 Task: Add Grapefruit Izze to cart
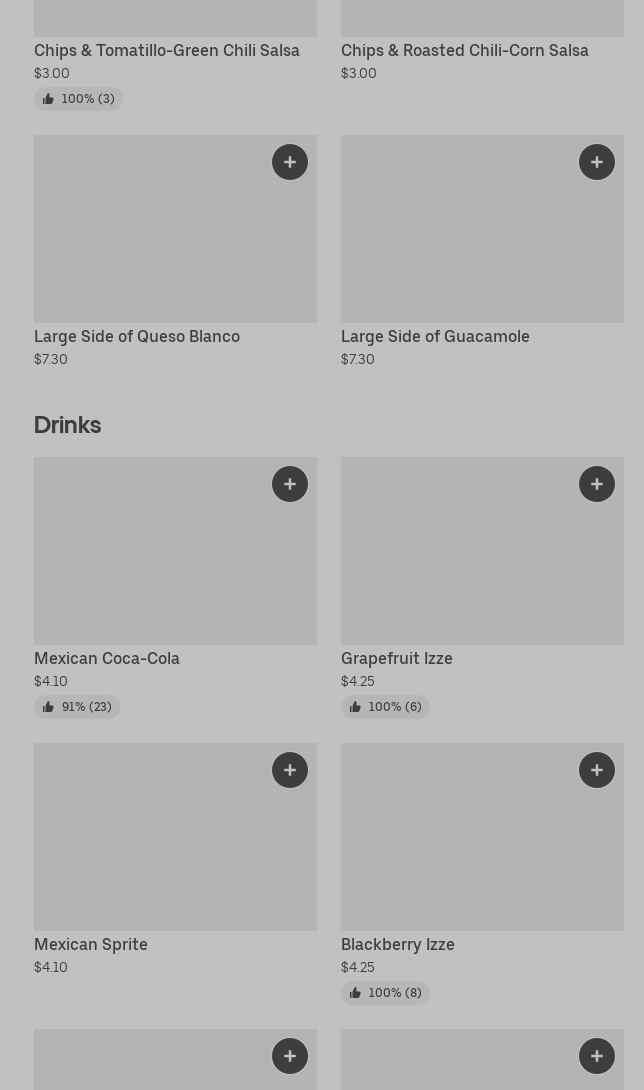coord(597,484)
